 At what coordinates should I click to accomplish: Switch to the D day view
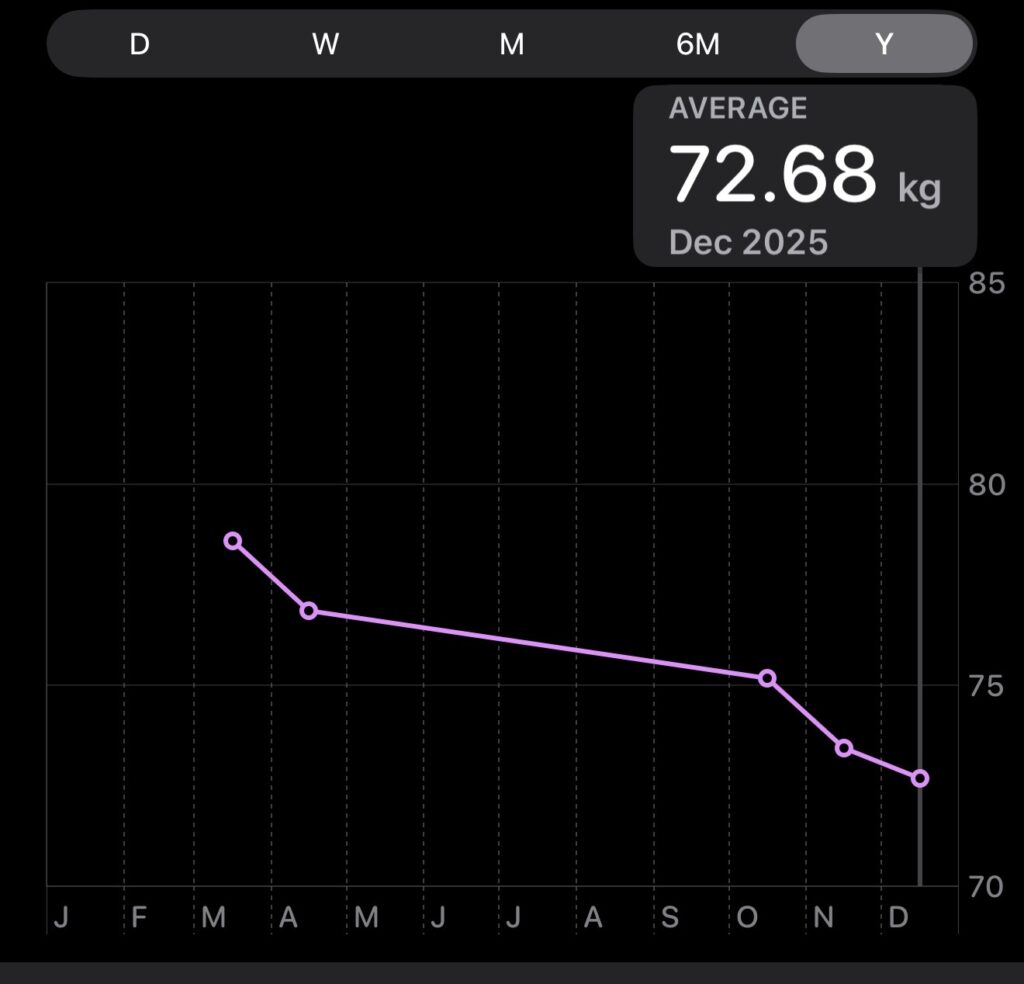[x=139, y=45]
